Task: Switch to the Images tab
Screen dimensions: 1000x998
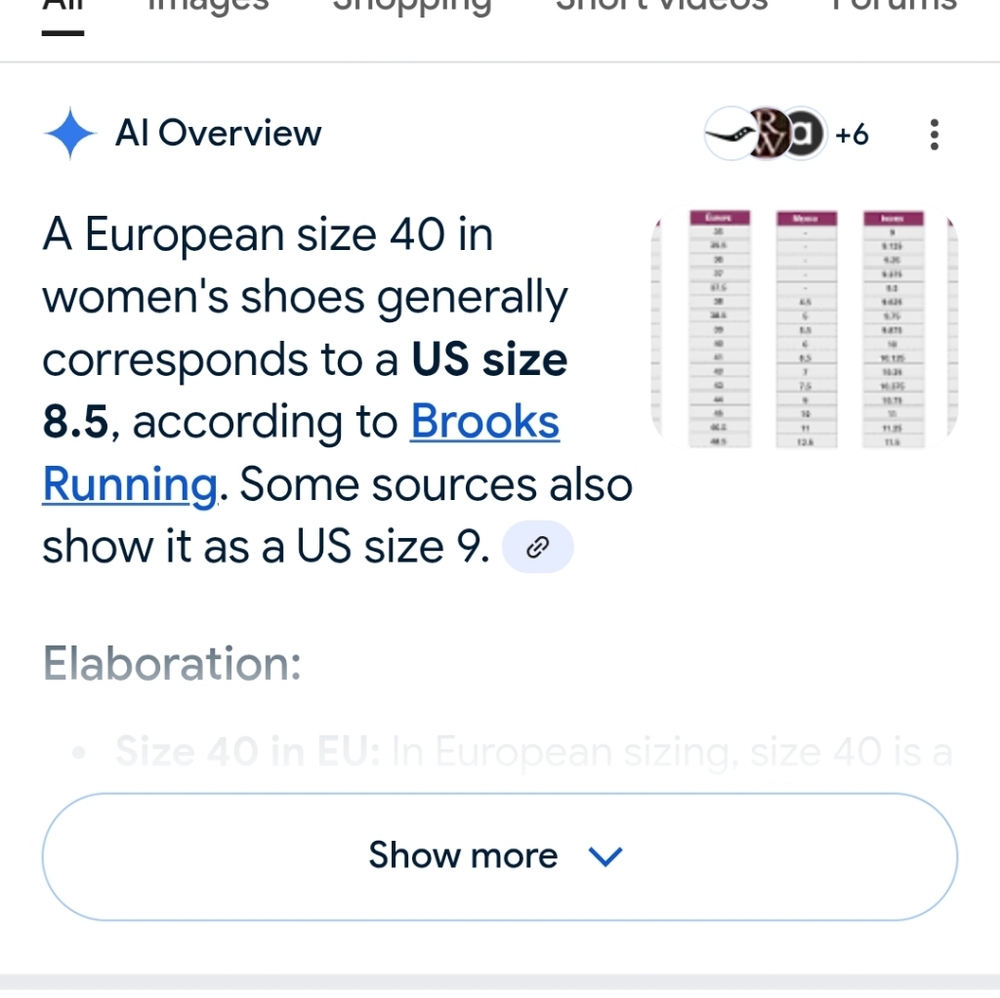Action: click(x=208, y=6)
